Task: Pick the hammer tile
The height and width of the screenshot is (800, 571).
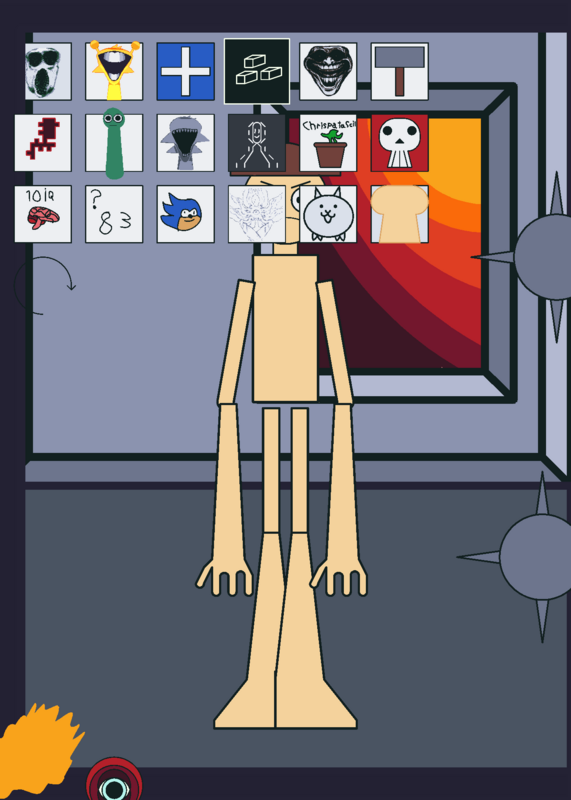Action: coord(400,71)
